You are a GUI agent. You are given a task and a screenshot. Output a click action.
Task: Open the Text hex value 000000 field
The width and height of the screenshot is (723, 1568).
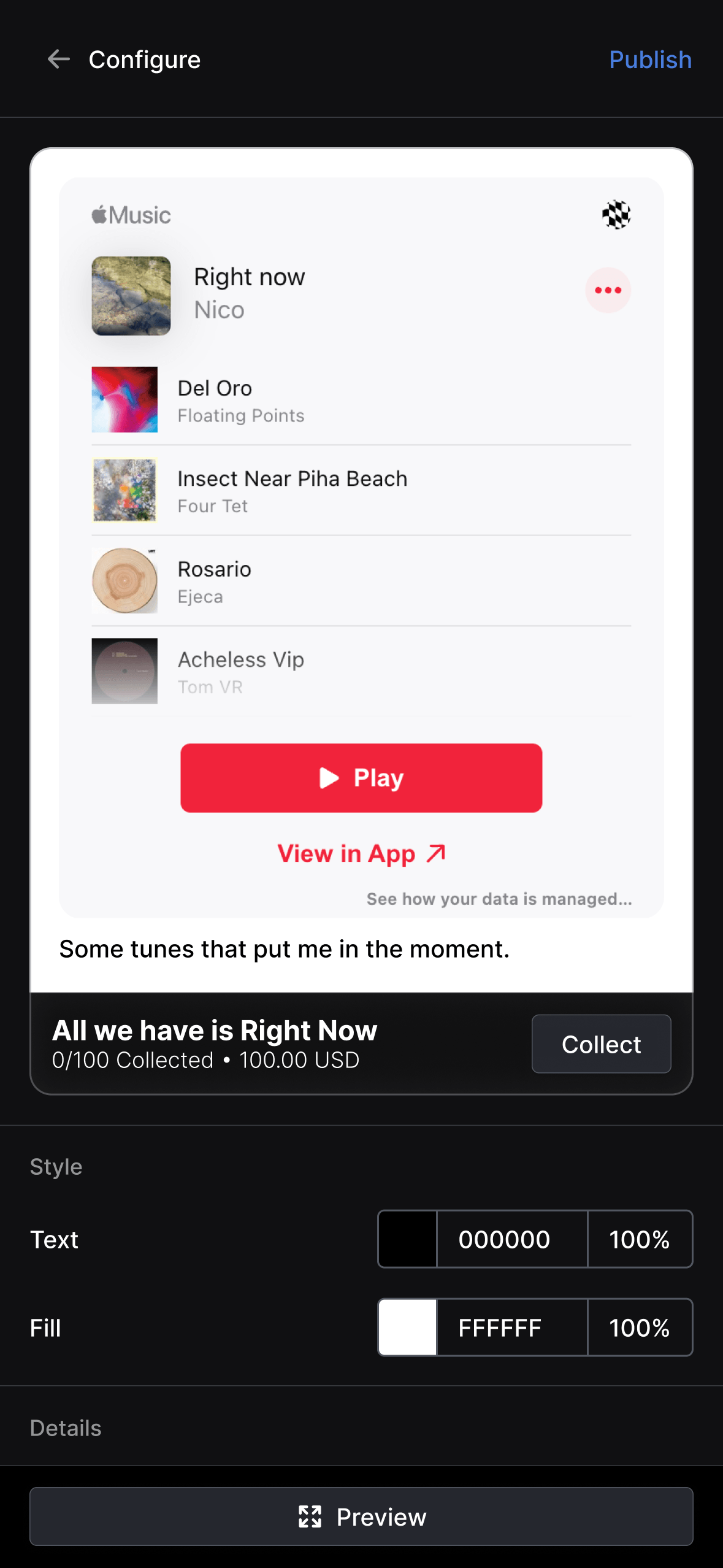pyautogui.click(x=504, y=1239)
